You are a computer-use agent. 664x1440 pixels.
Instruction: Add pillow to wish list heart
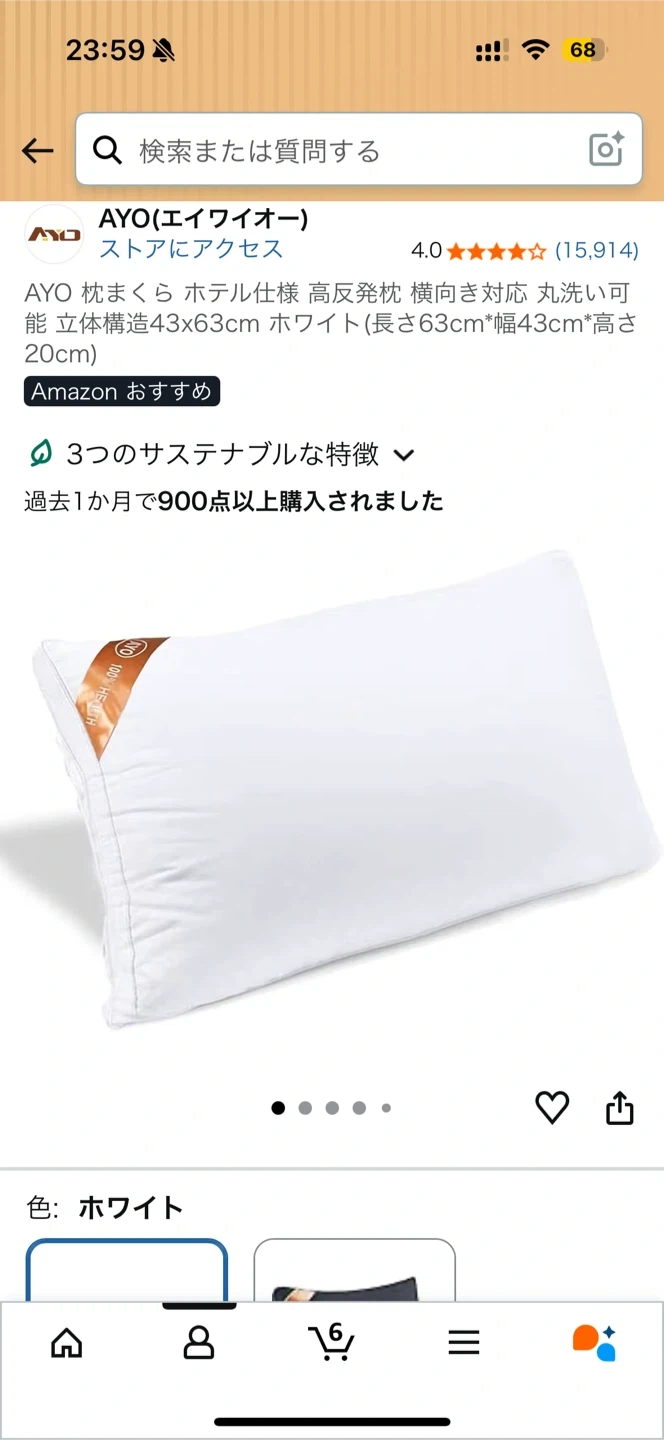click(552, 1107)
